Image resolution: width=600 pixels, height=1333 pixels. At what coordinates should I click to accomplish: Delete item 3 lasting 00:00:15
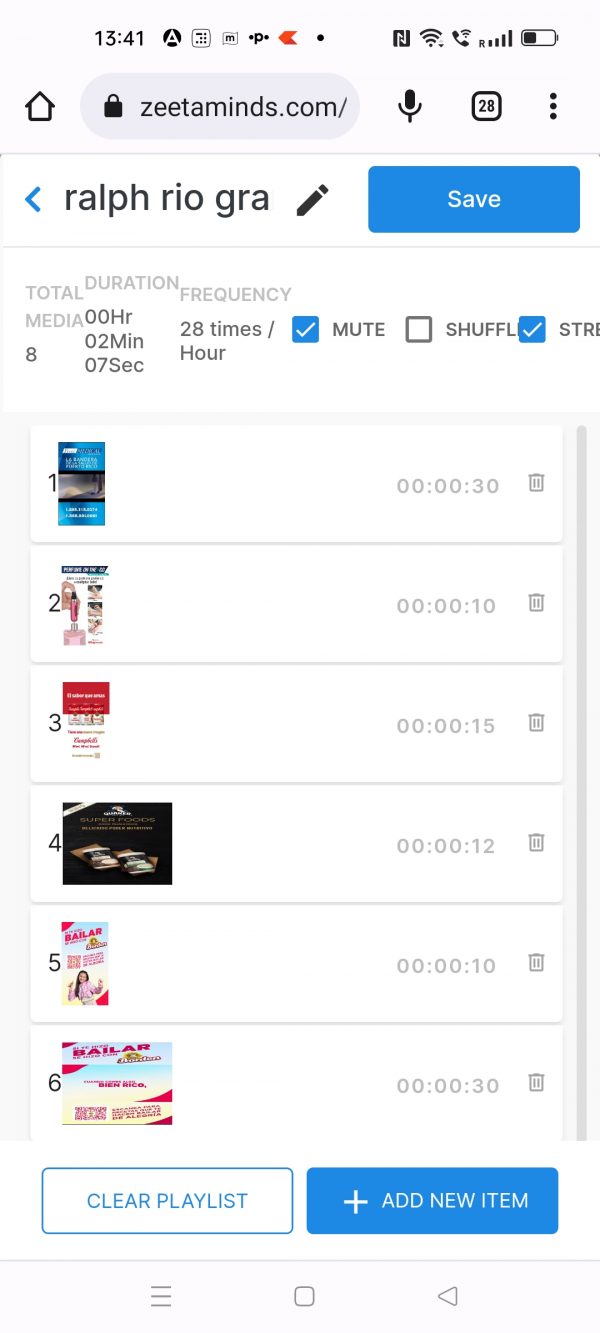(x=536, y=723)
